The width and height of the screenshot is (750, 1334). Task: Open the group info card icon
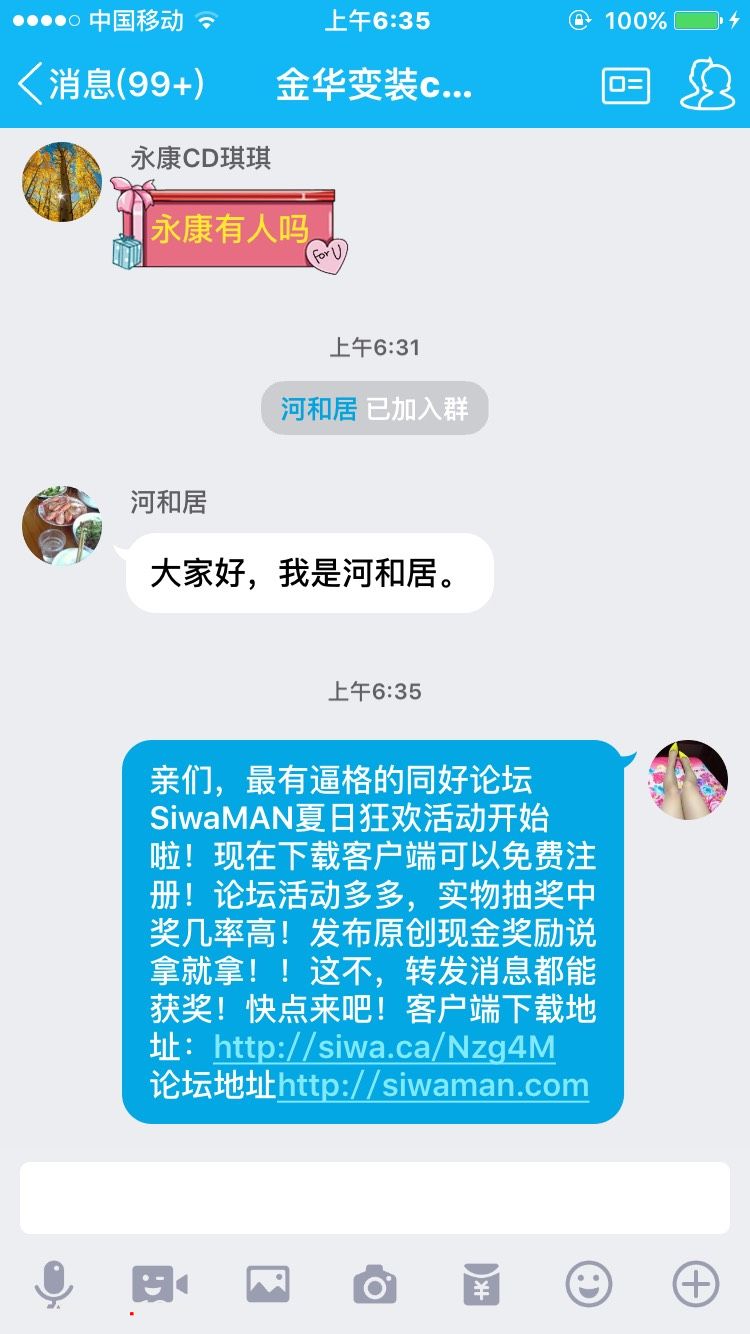tap(625, 86)
